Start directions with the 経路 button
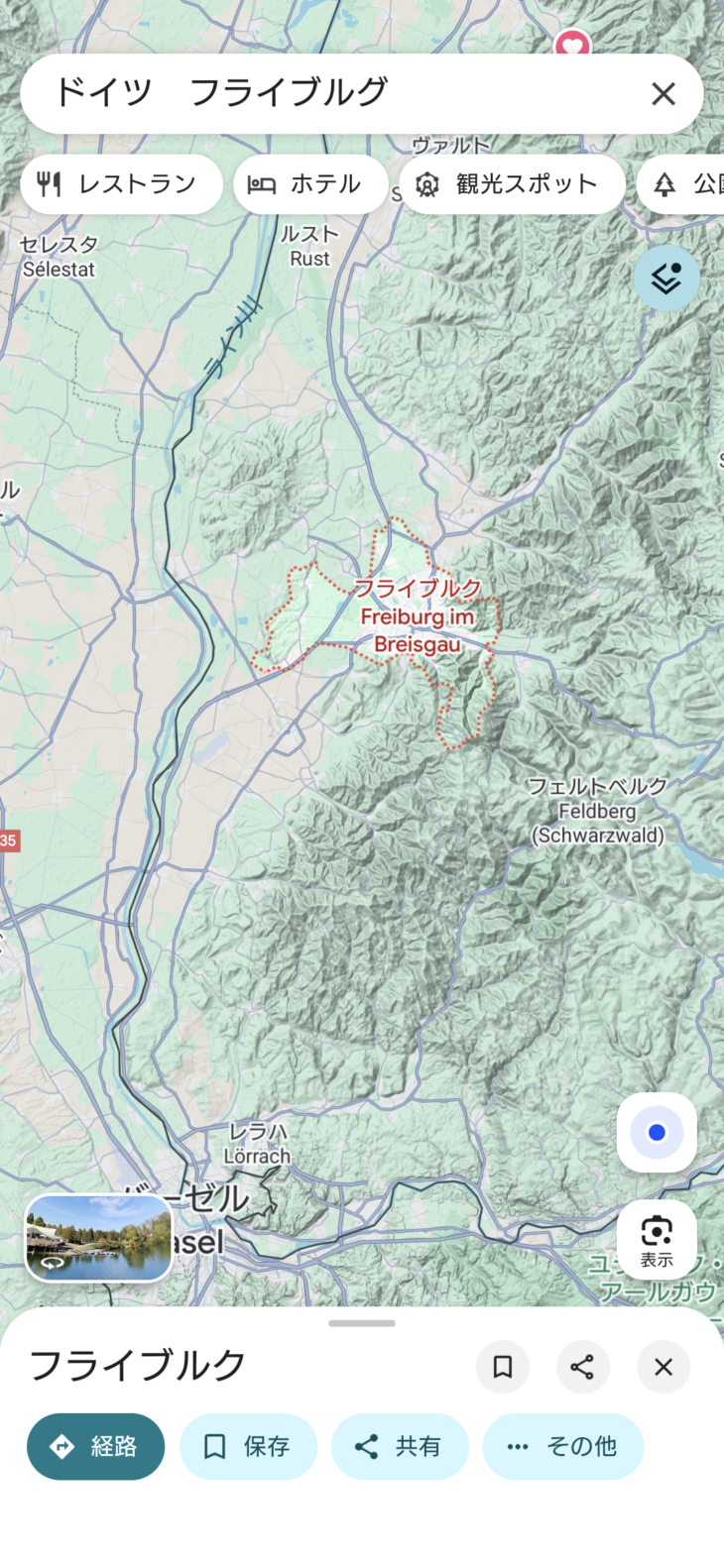This screenshot has height=1568, width=724. [x=95, y=1446]
